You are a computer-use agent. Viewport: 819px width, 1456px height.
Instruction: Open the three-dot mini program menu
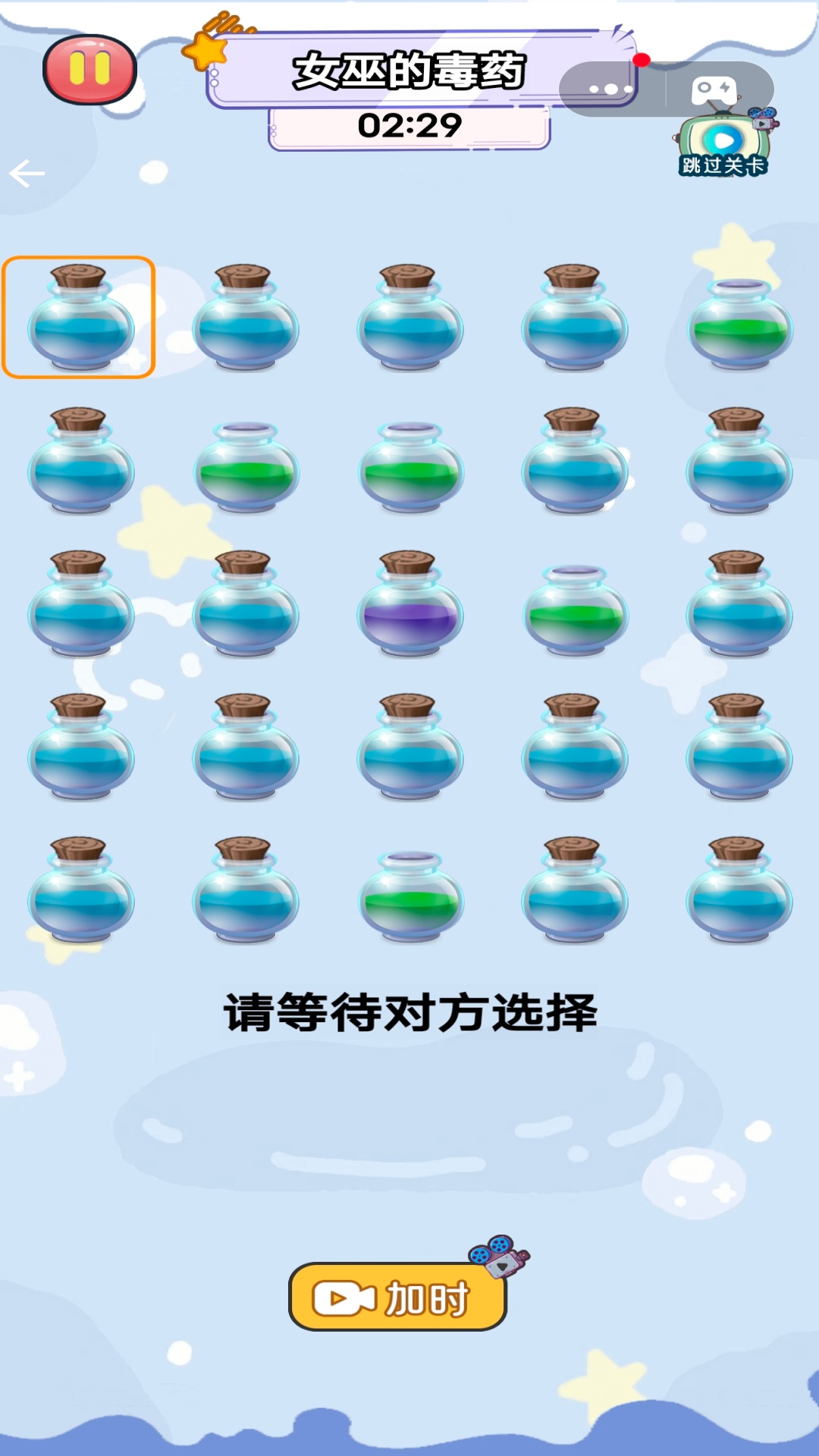pyautogui.click(x=611, y=89)
